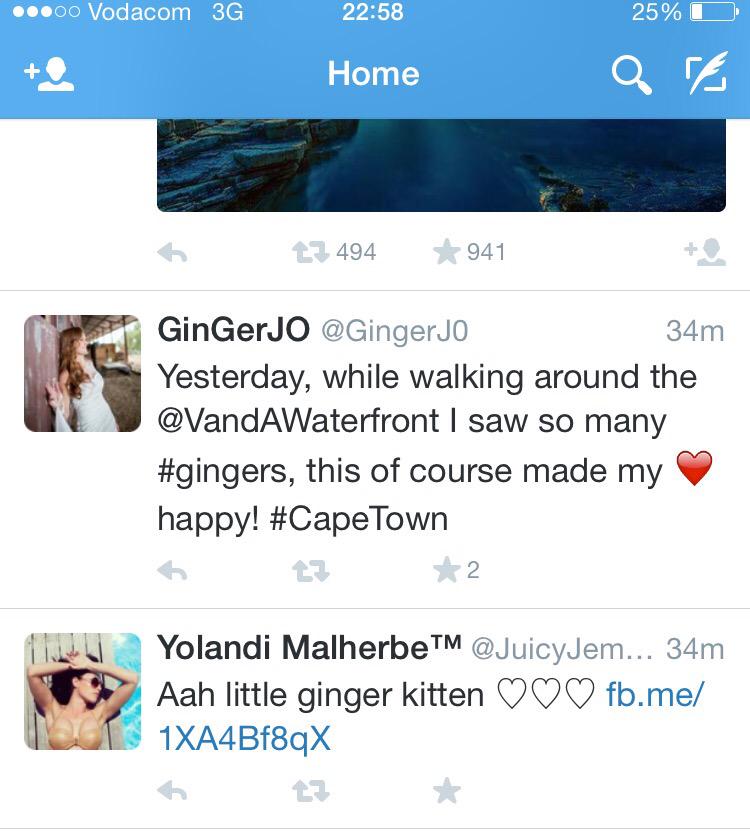Open the image in the top tweet
Screen dimensions: 750x832
(x=441, y=165)
